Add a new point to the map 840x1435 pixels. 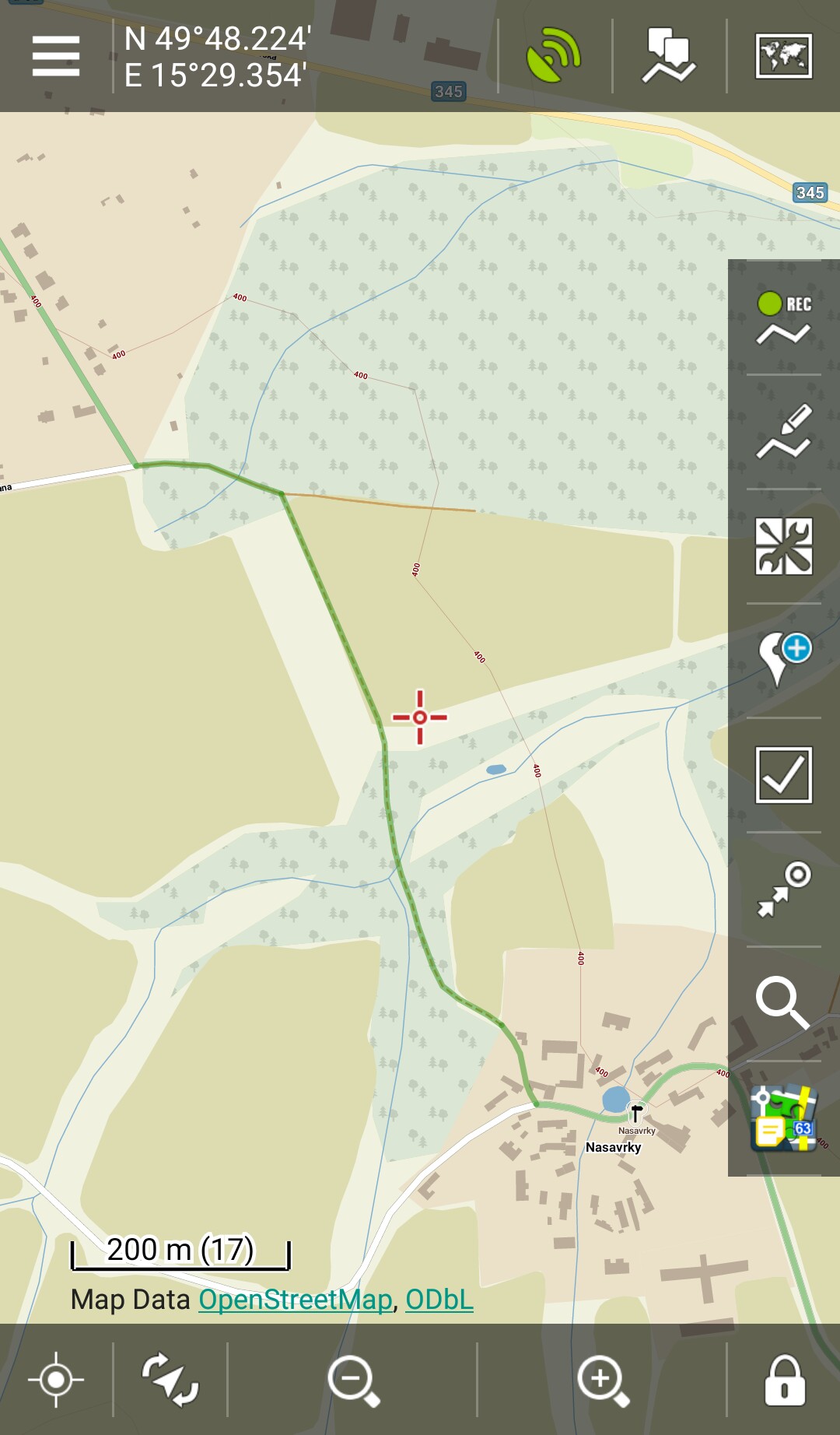pos(783,660)
